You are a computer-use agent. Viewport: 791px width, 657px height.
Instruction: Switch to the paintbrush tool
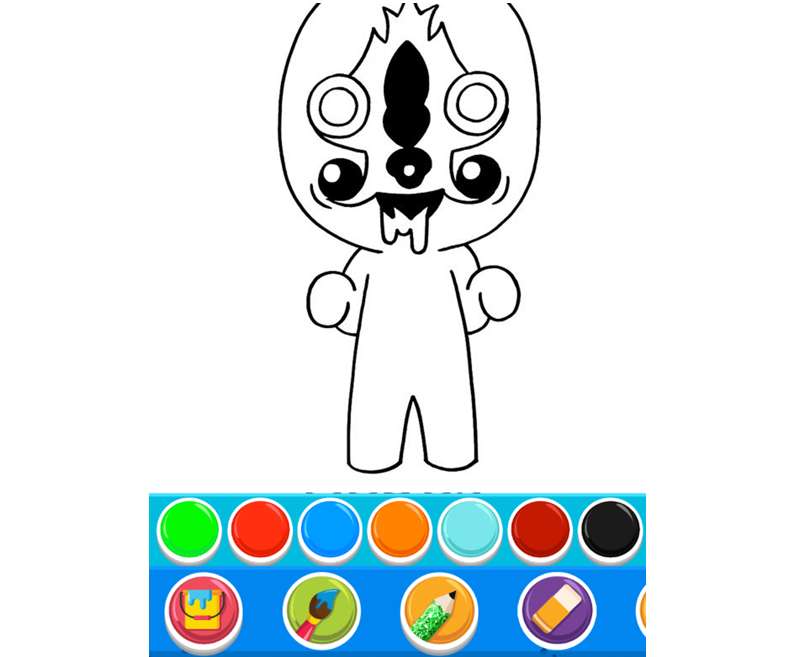[321, 609]
